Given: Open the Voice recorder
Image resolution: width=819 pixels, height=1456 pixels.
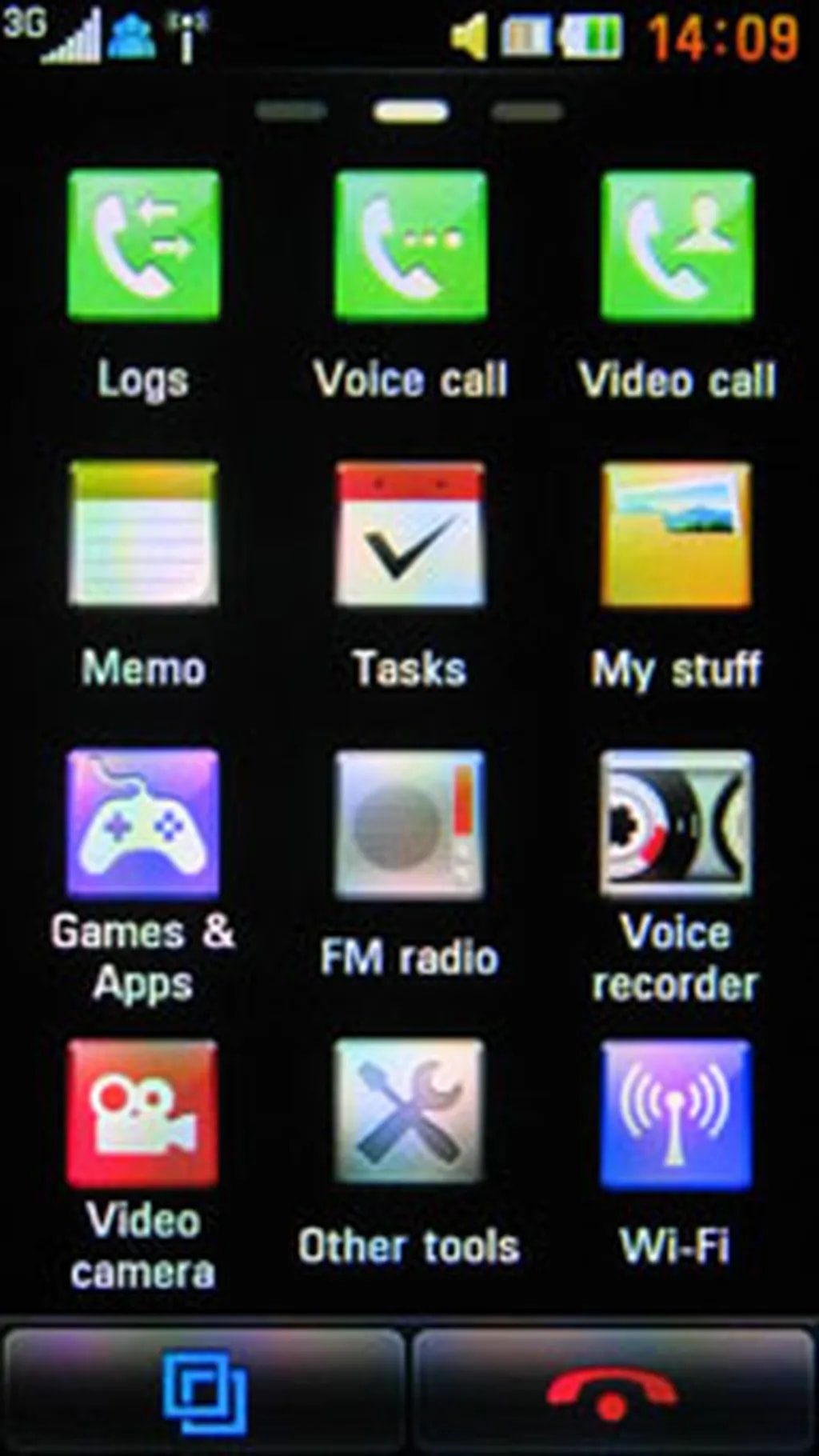Looking at the screenshot, I should coord(677,824).
